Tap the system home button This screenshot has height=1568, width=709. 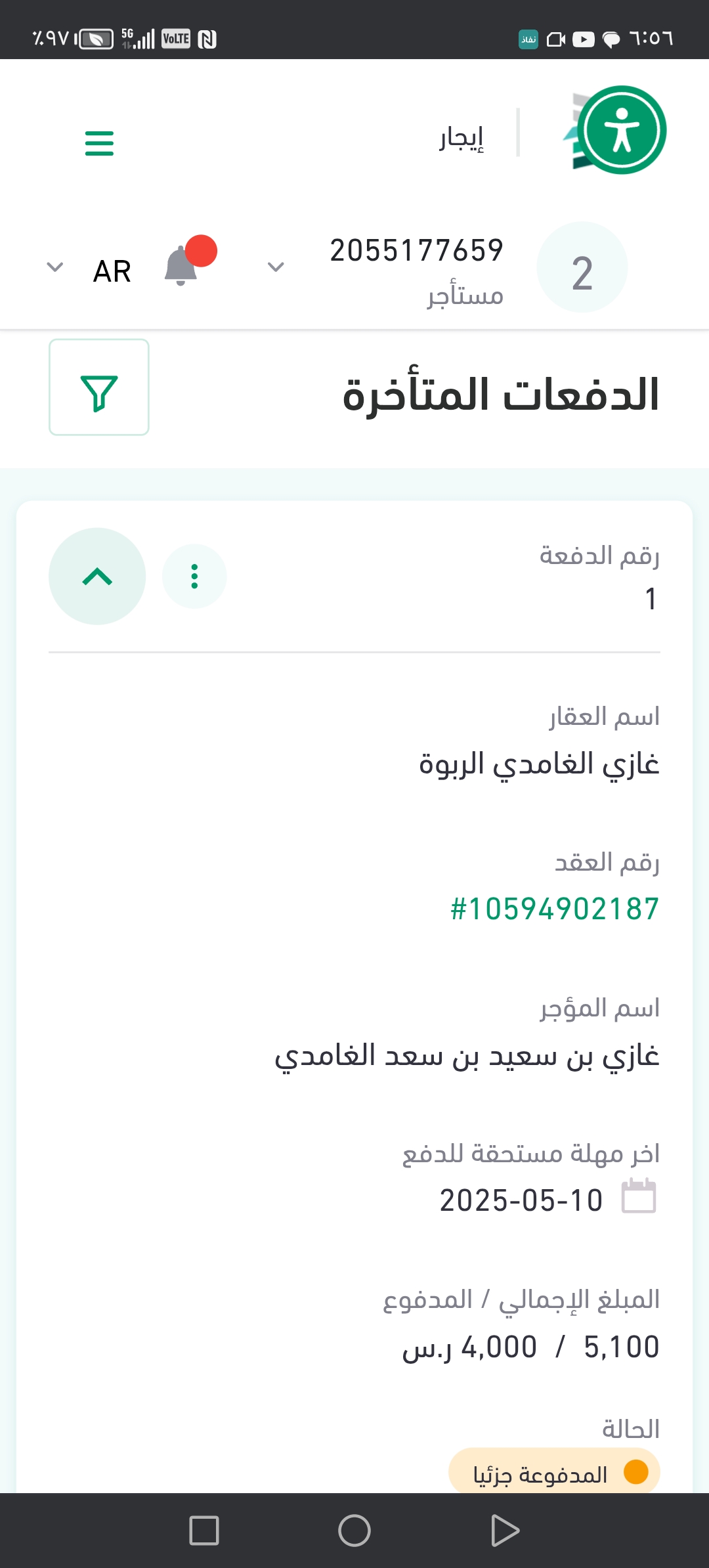point(354,1531)
